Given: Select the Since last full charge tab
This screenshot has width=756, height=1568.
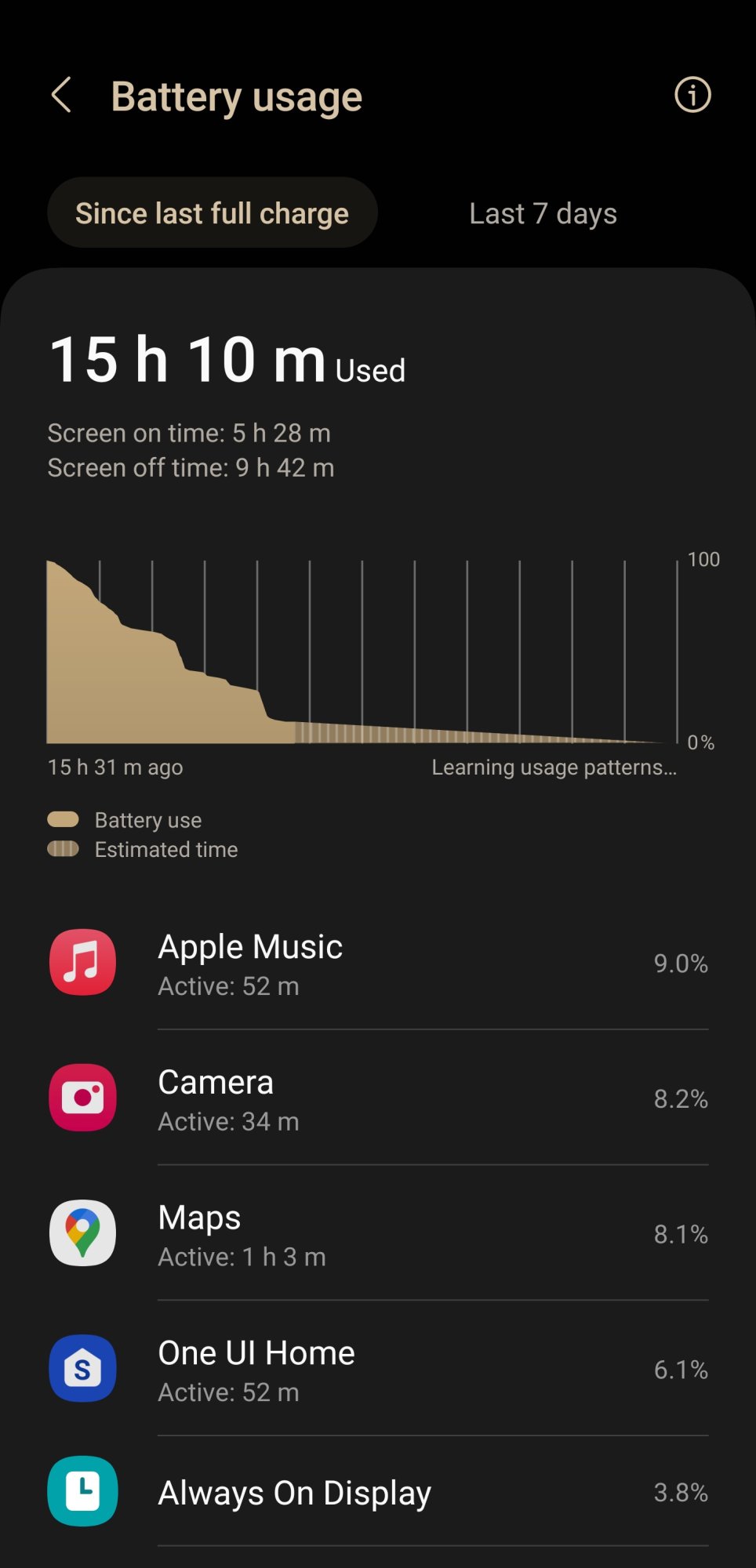Looking at the screenshot, I should [212, 213].
